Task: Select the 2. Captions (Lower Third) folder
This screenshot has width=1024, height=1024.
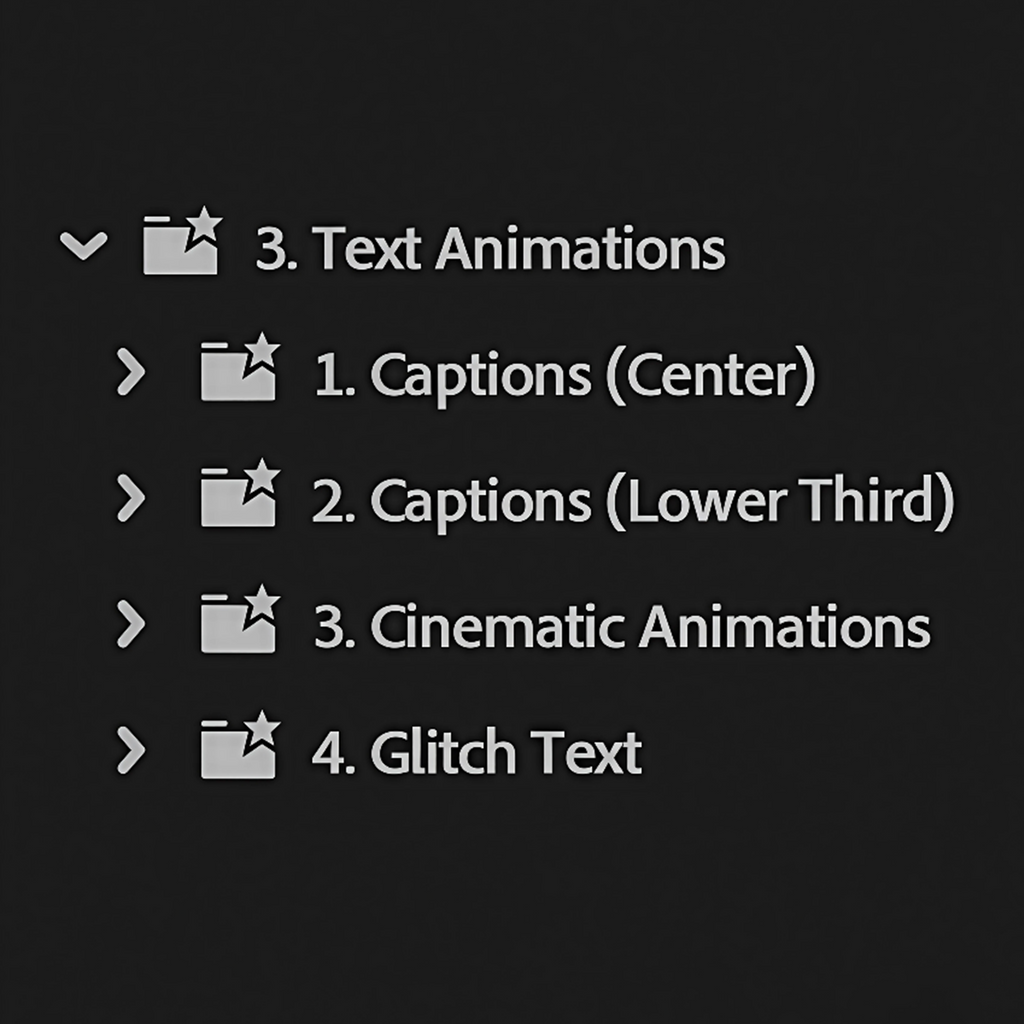Action: pos(632,501)
